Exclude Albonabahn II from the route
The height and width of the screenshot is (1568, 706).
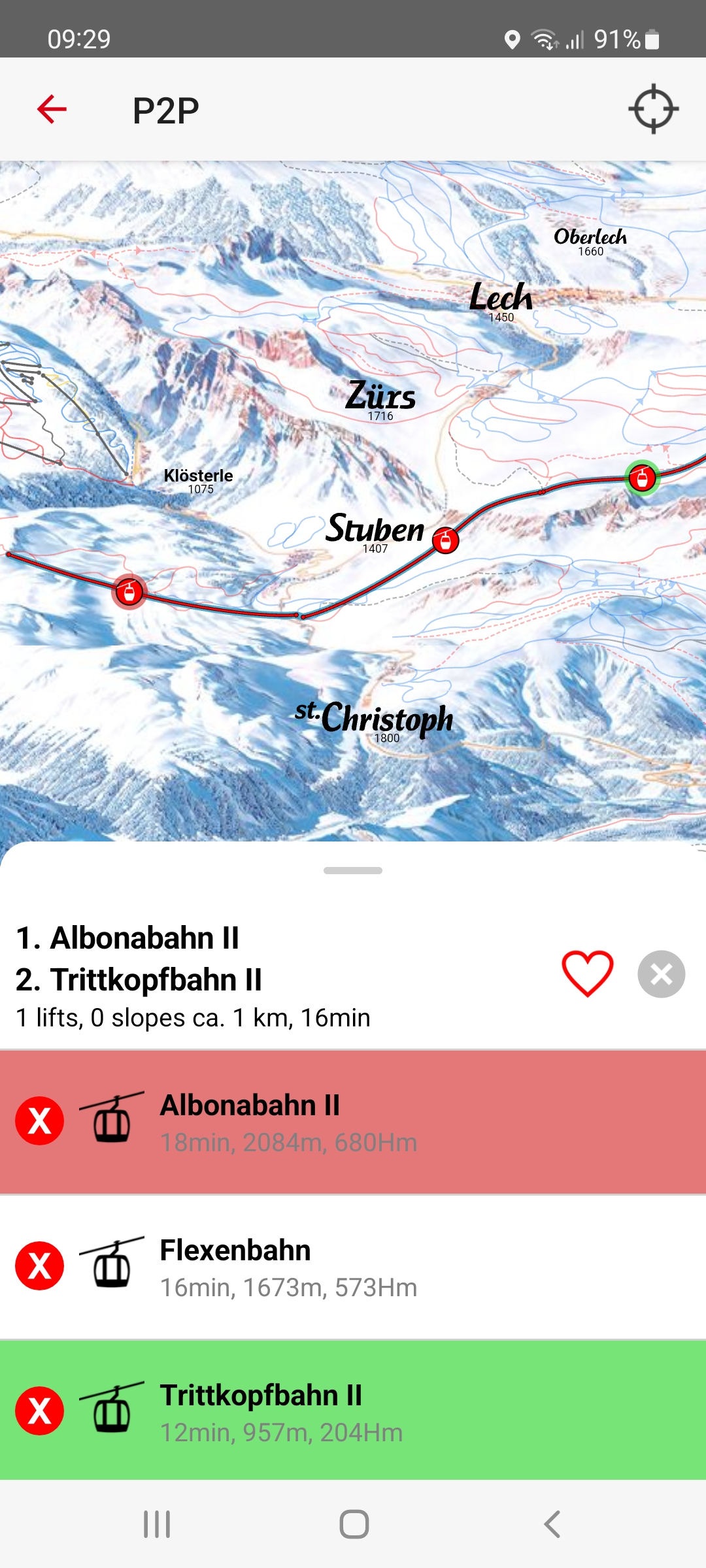(x=40, y=1120)
